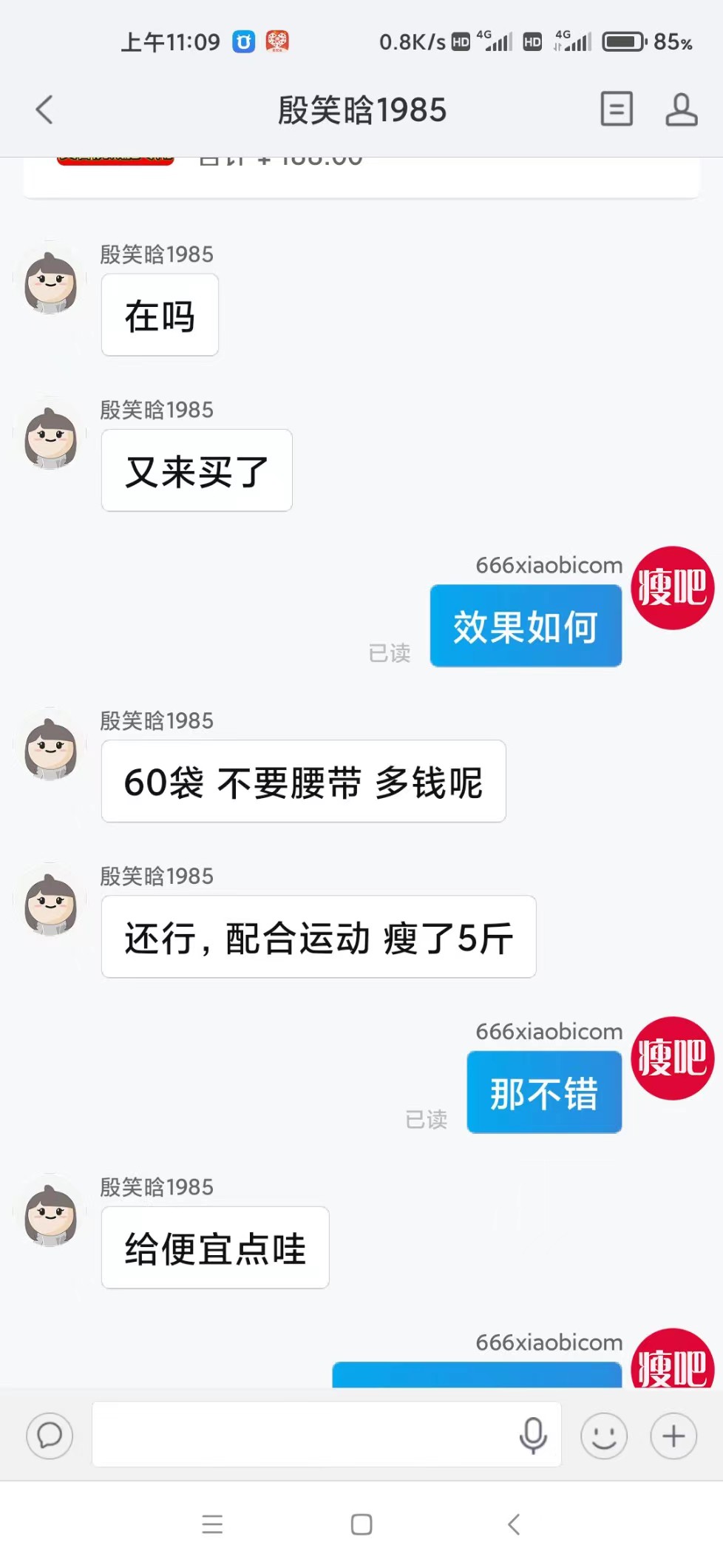Open quick replies bubble icon

(50, 1436)
